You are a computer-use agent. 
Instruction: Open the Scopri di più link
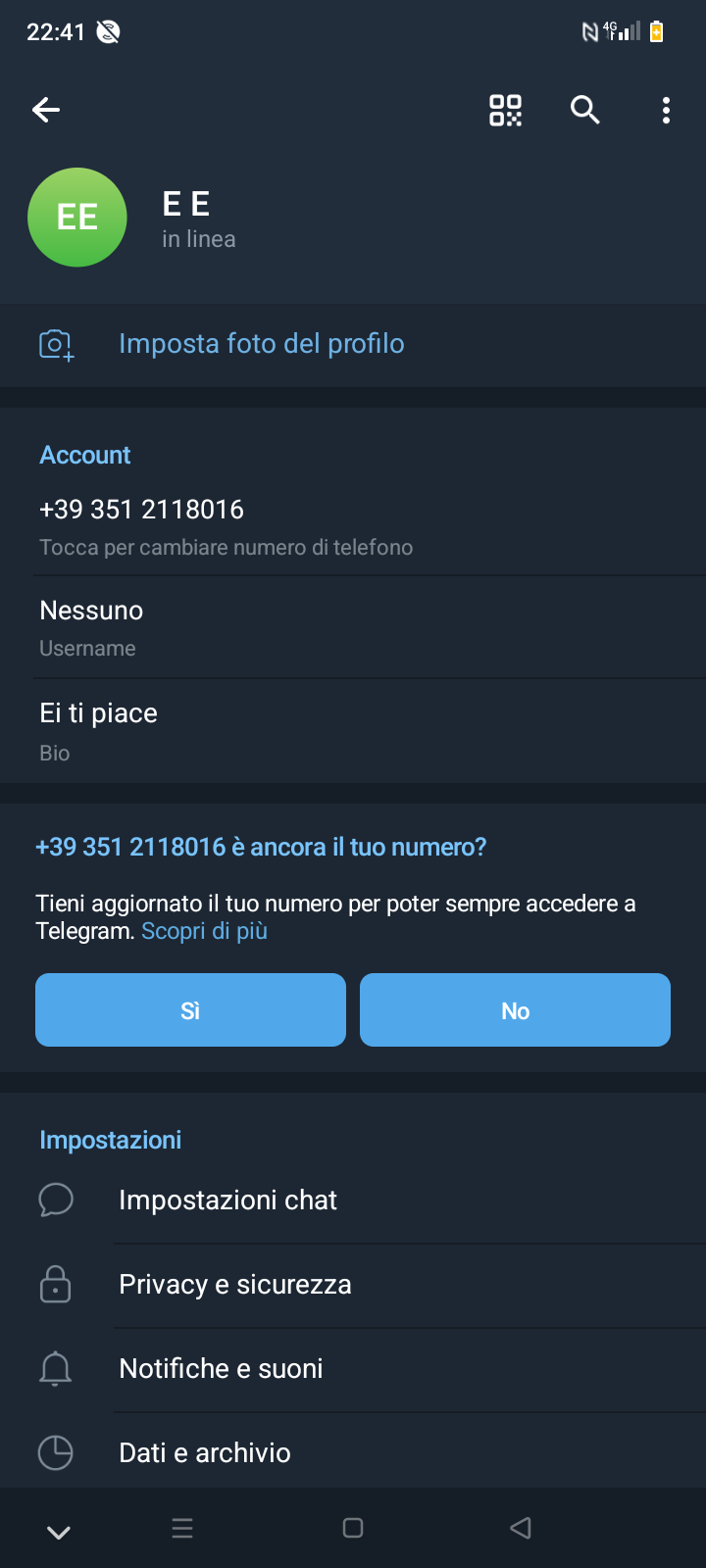[x=204, y=931]
